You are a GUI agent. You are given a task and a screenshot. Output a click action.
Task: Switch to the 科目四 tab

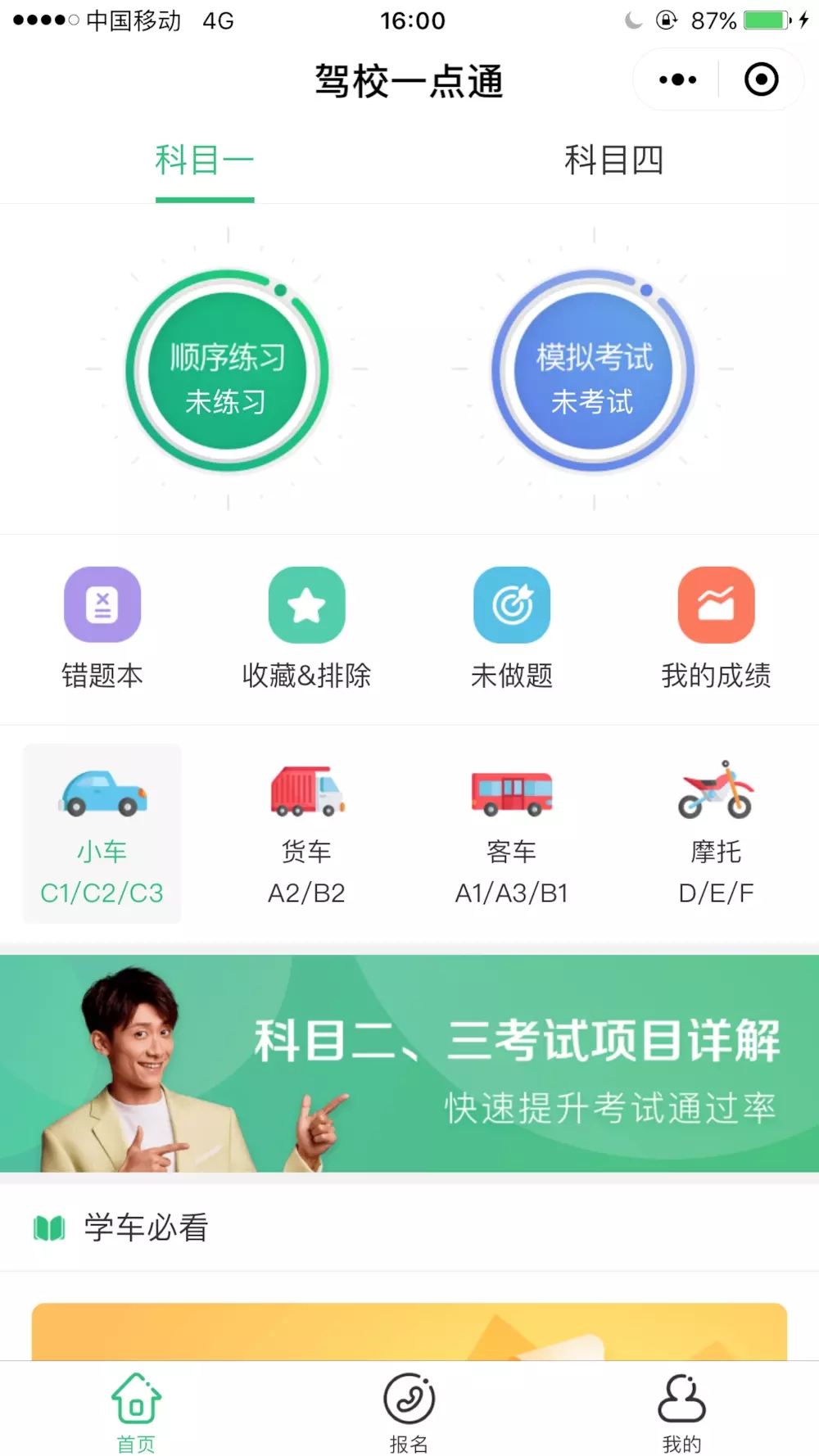[613, 161]
